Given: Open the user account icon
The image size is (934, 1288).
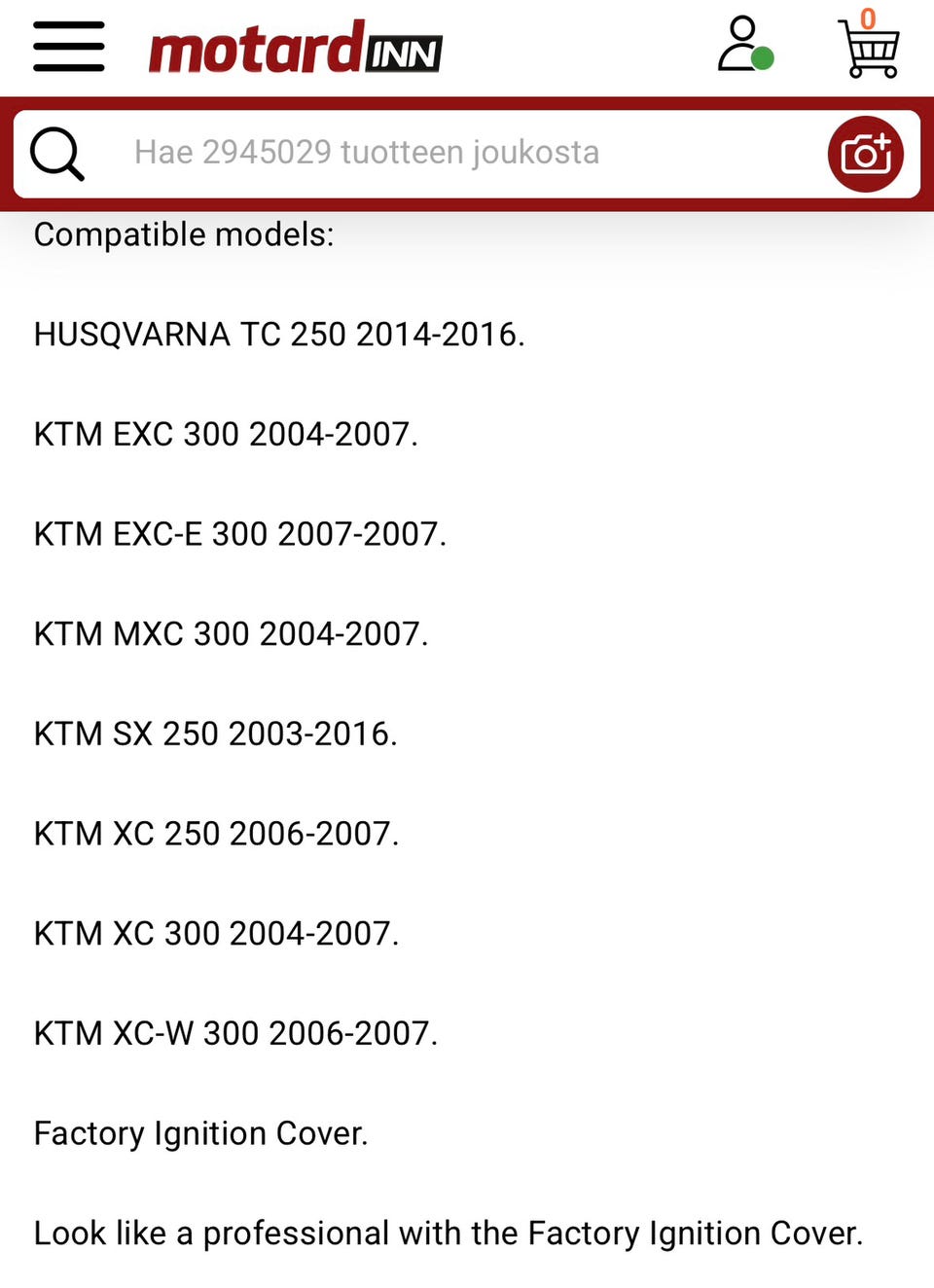Looking at the screenshot, I should [744, 45].
